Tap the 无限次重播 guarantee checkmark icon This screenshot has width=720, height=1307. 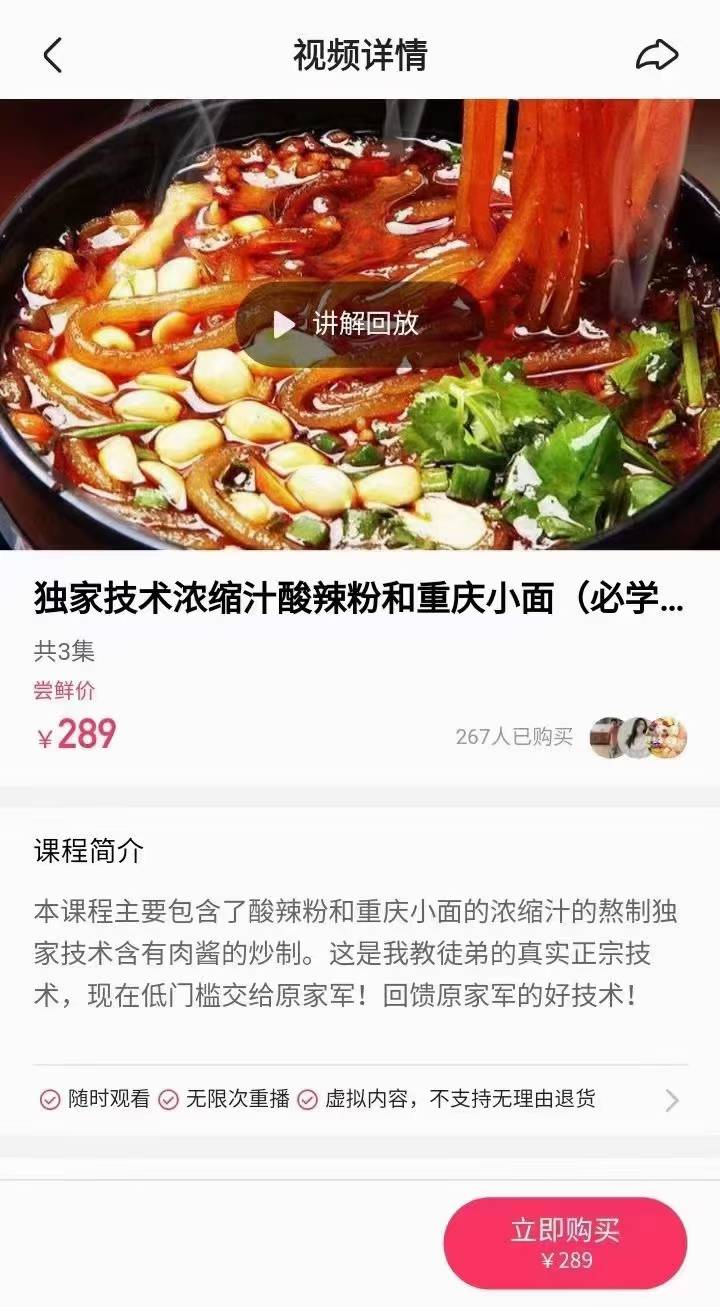(x=172, y=1101)
